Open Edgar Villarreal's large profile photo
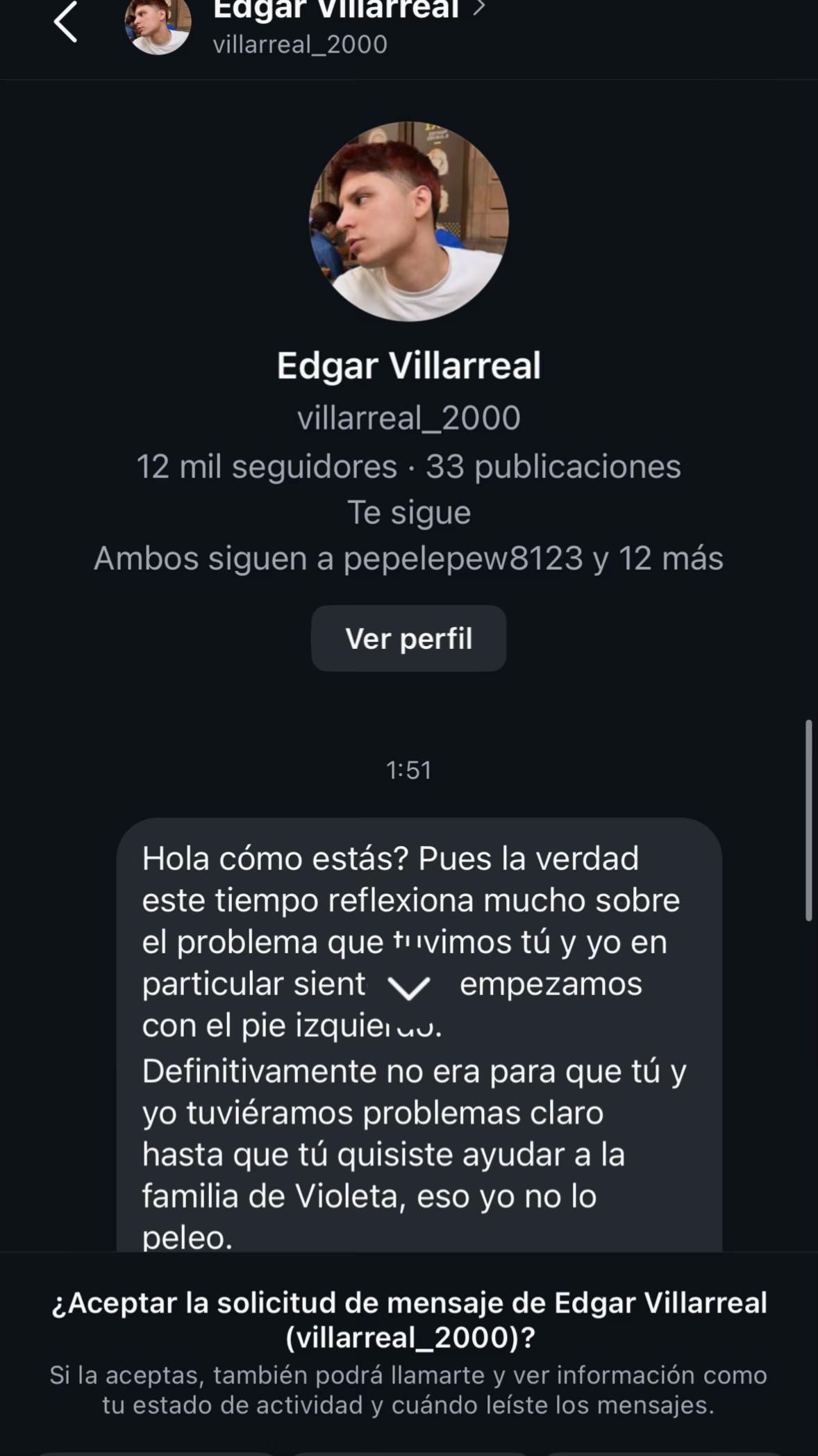The height and width of the screenshot is (1456, 818). [409, 222]
